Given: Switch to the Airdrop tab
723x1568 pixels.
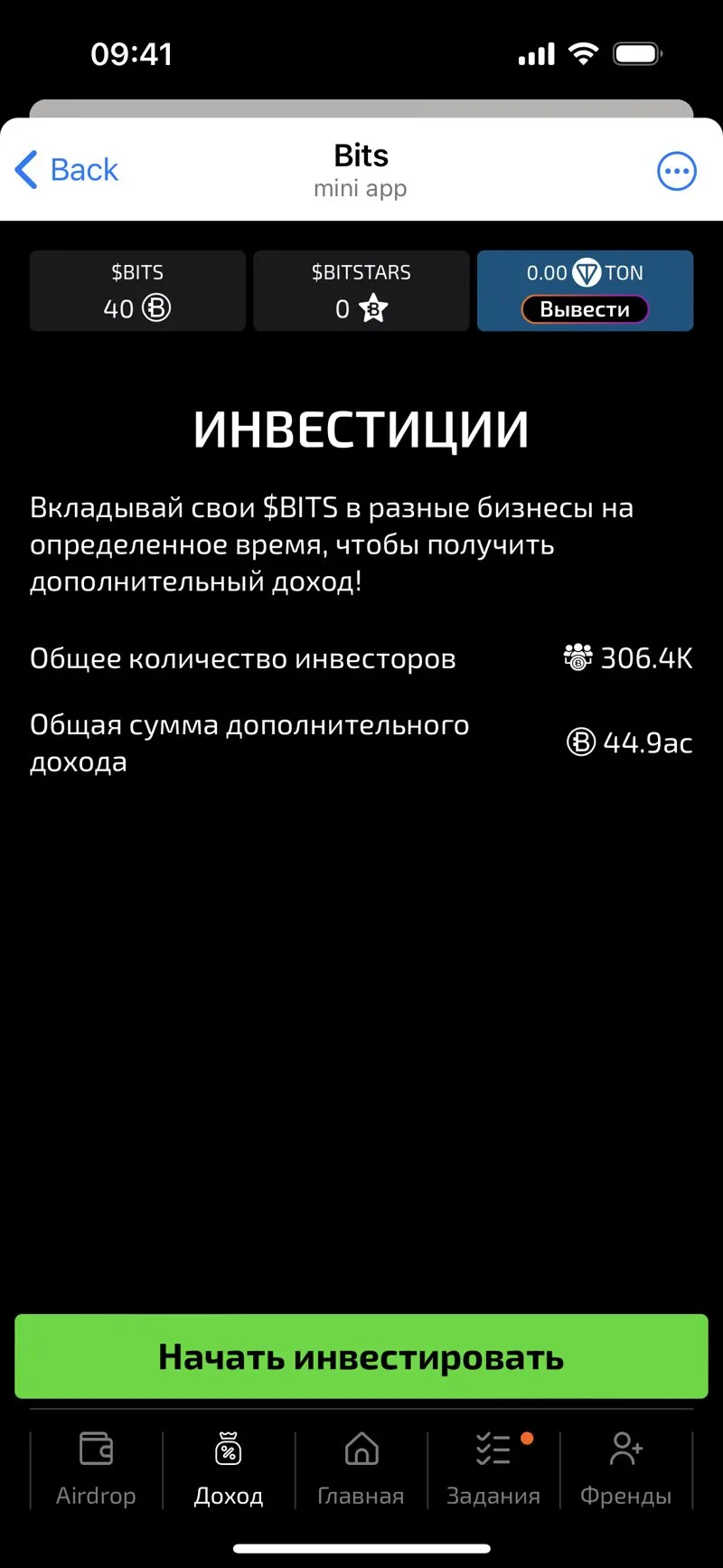Looking at the screenshot, I should [96, 1469].
